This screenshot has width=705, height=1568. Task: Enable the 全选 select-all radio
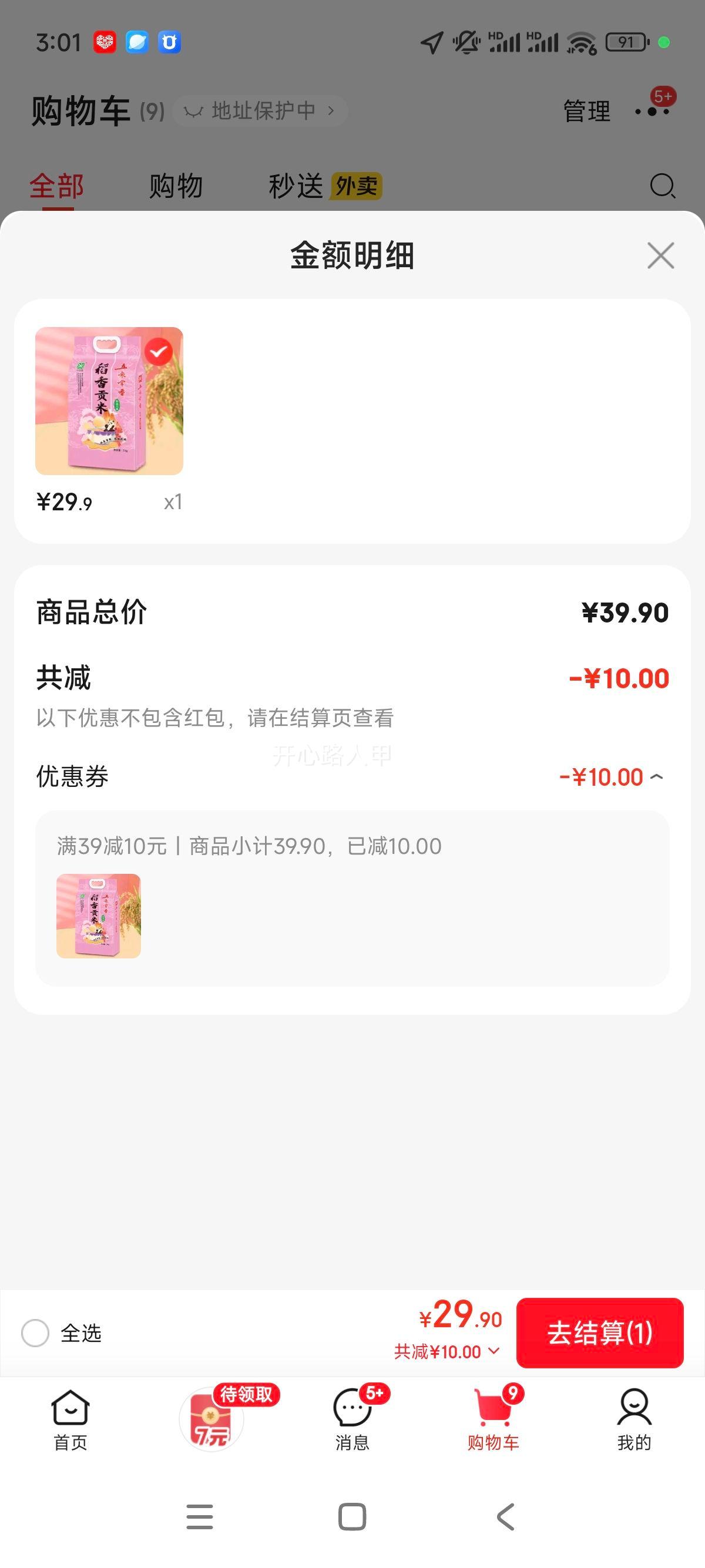click(36, 1333)
